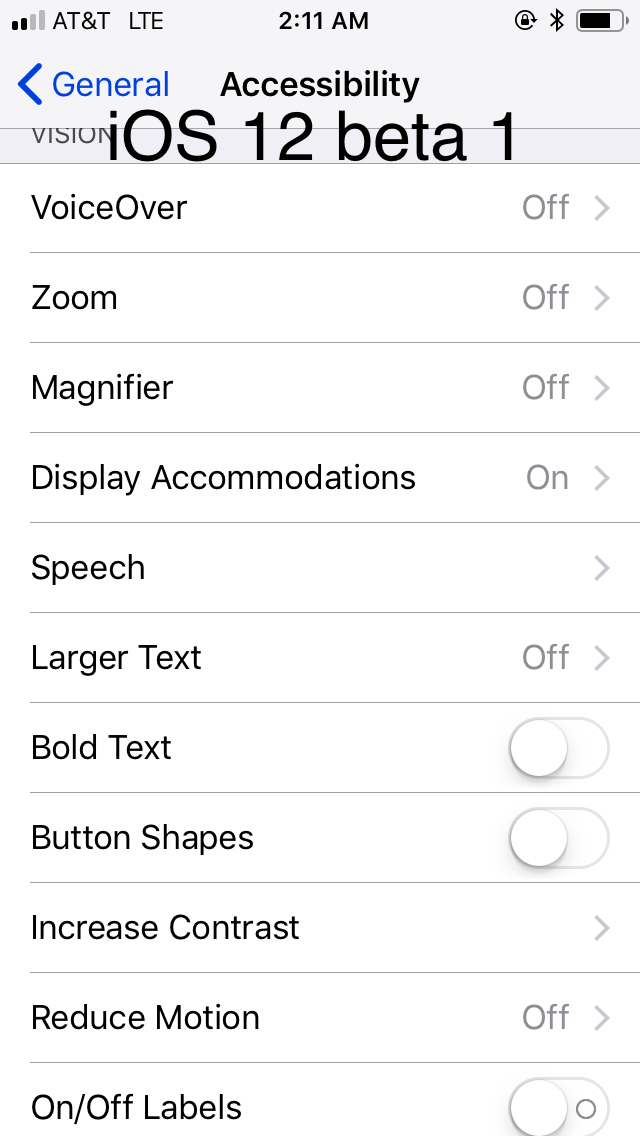Go back to General settings
The height and width of the screenshot is (1136, 640).
click(x=94, y=84)
